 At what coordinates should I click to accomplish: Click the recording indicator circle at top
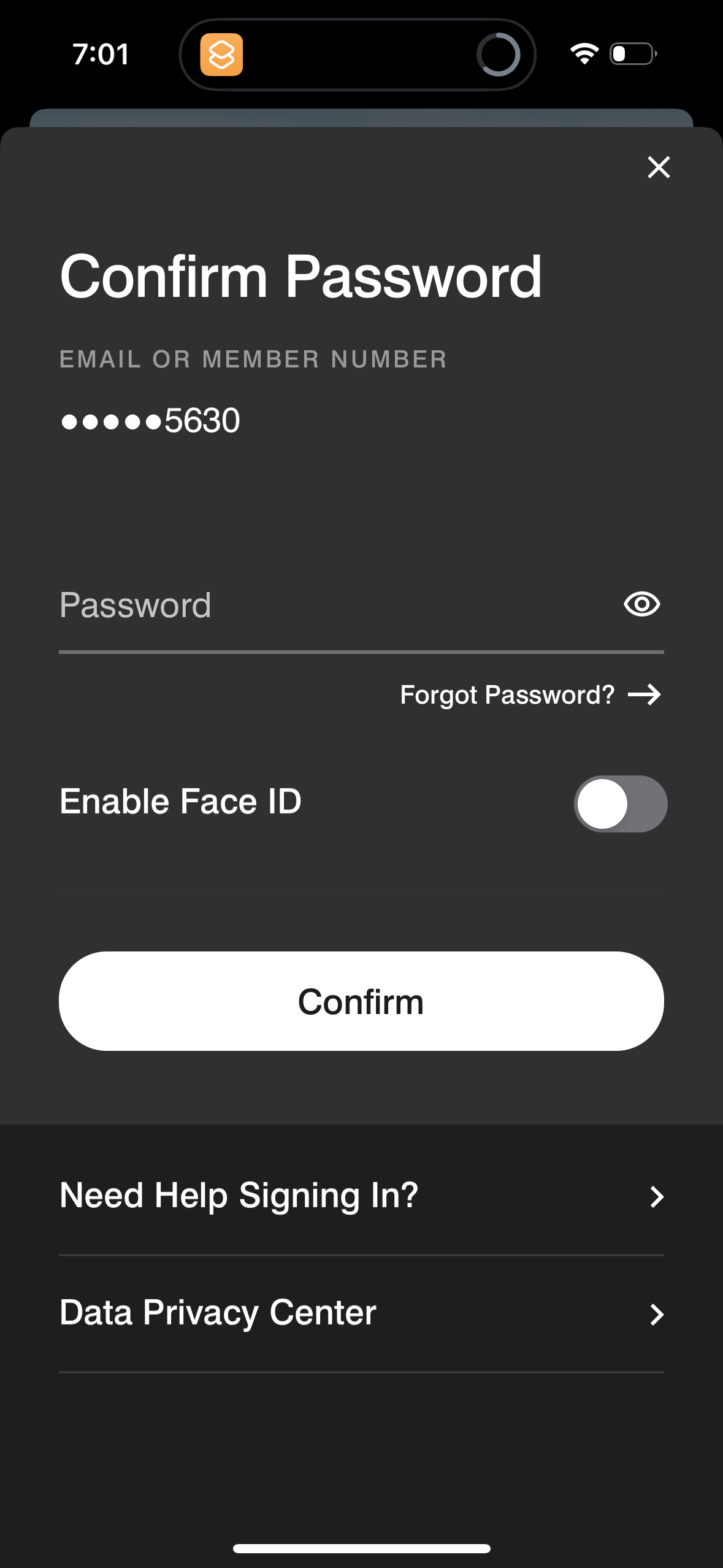[x=499, y=54]
